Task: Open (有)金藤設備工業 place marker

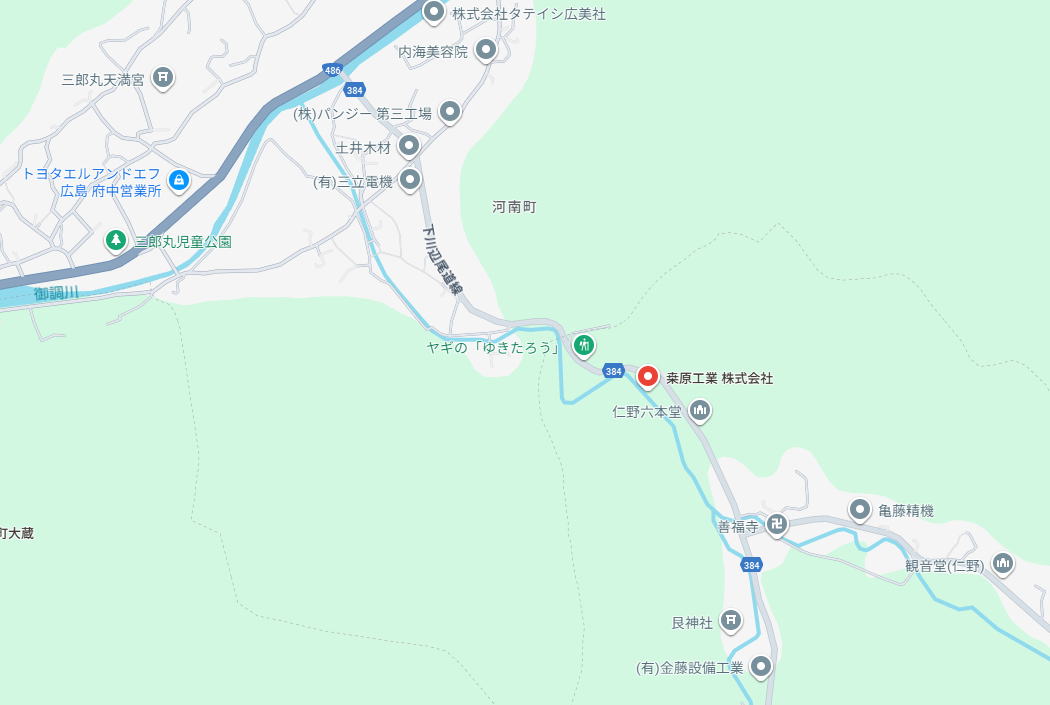Action: (762, 666)
